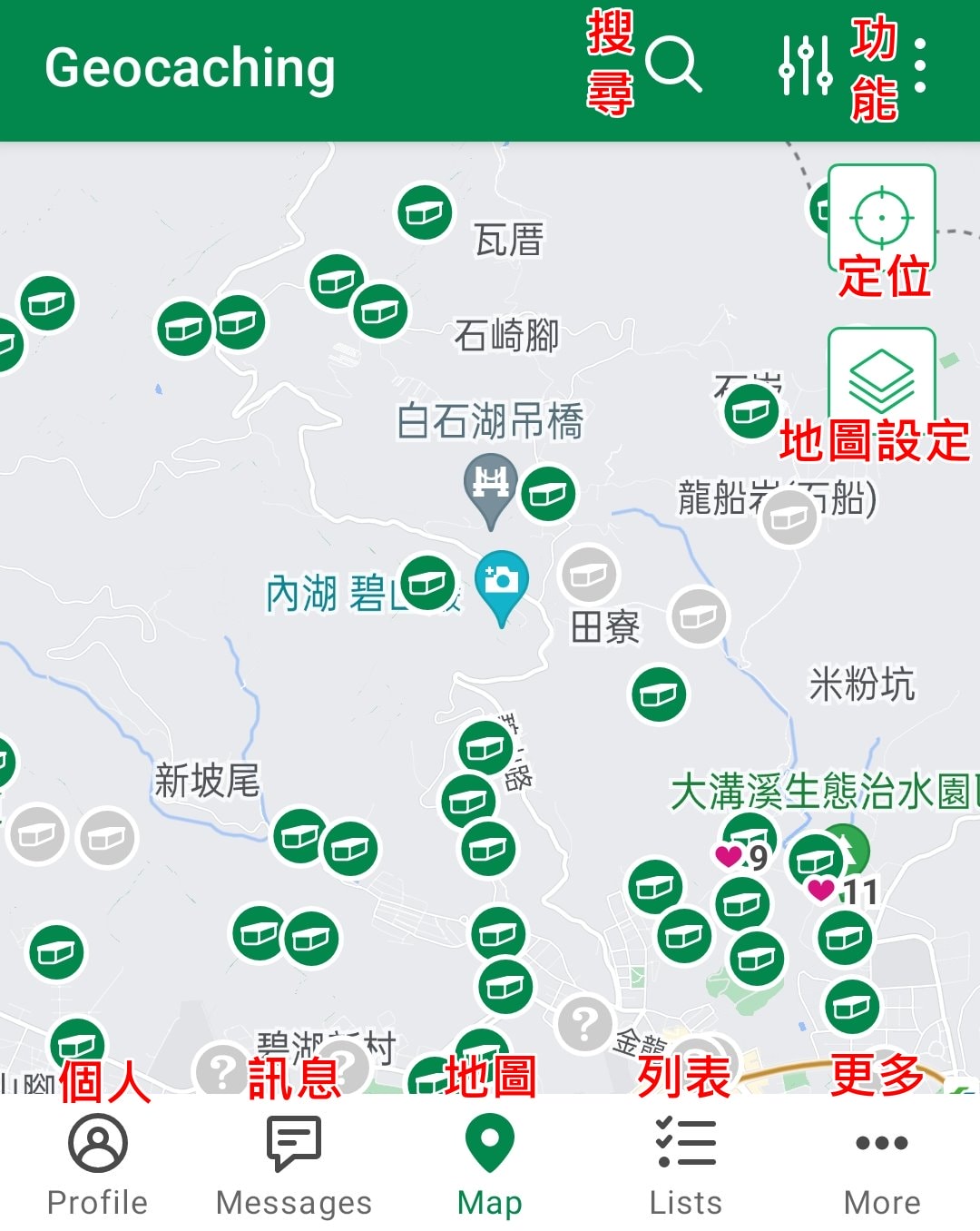The width and height of the screenshot is (980, 1231).
Task: Open the three-dot overflow menu
Action: [x=920, y=65]
